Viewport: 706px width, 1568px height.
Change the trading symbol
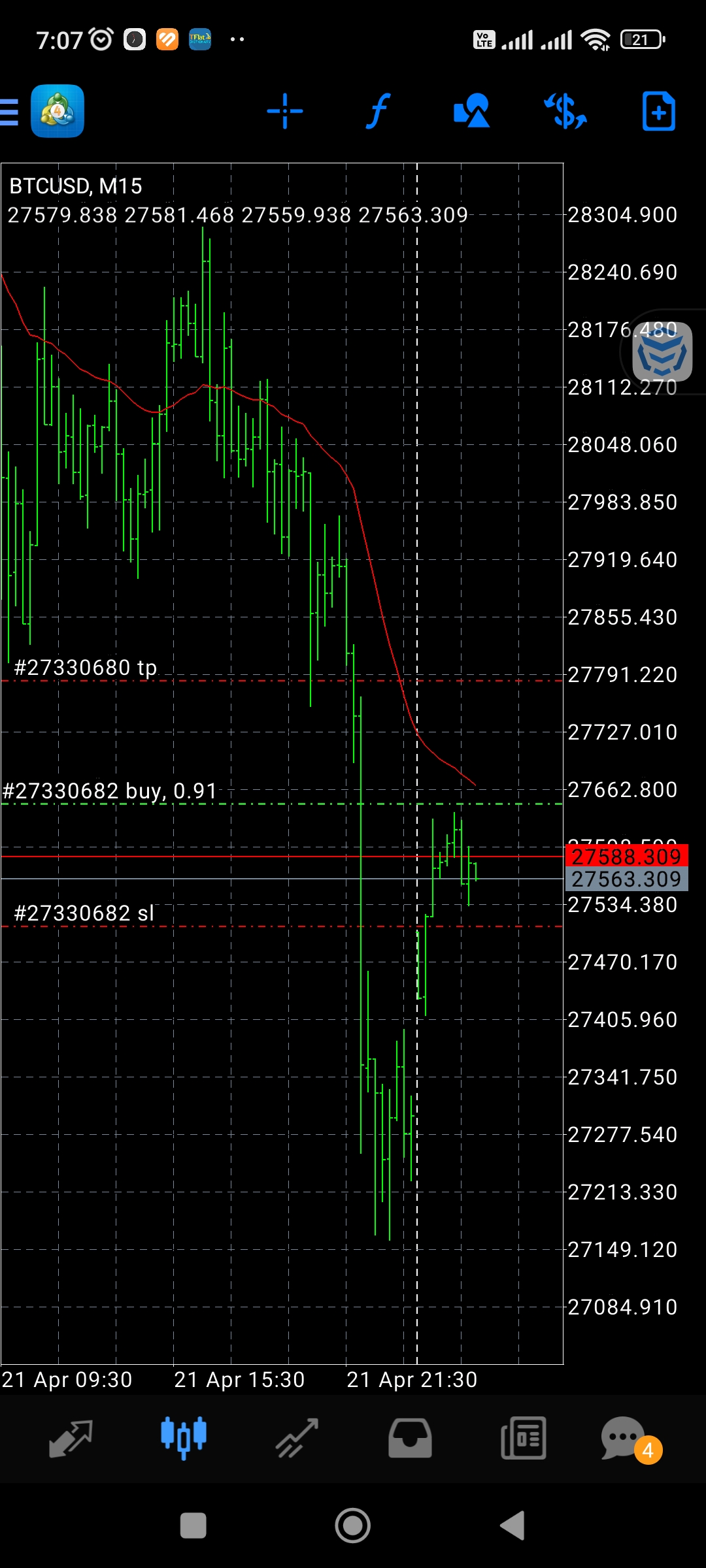(x=565, y=111)
